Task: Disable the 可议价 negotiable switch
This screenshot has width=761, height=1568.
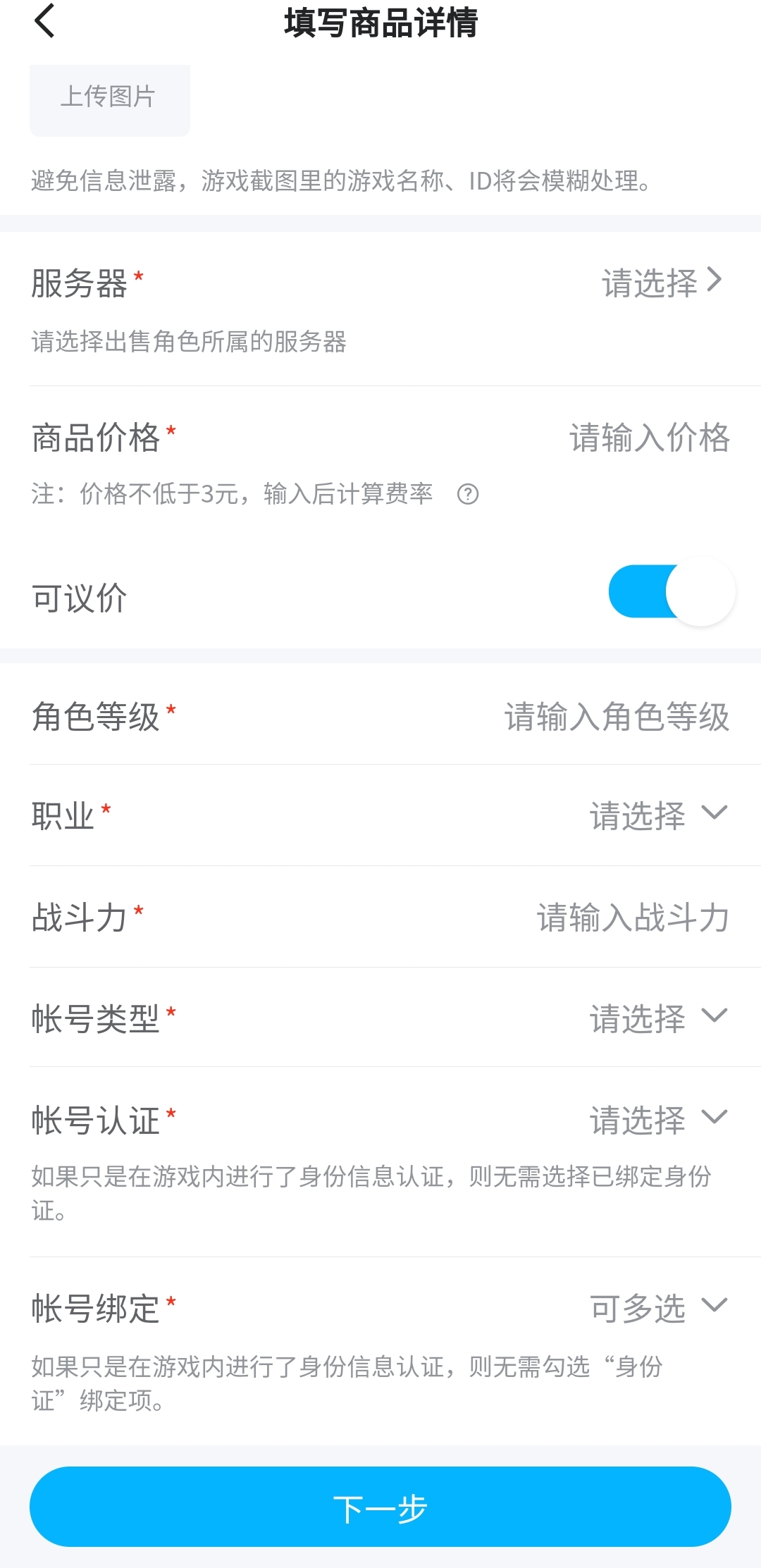Action: 672,592
